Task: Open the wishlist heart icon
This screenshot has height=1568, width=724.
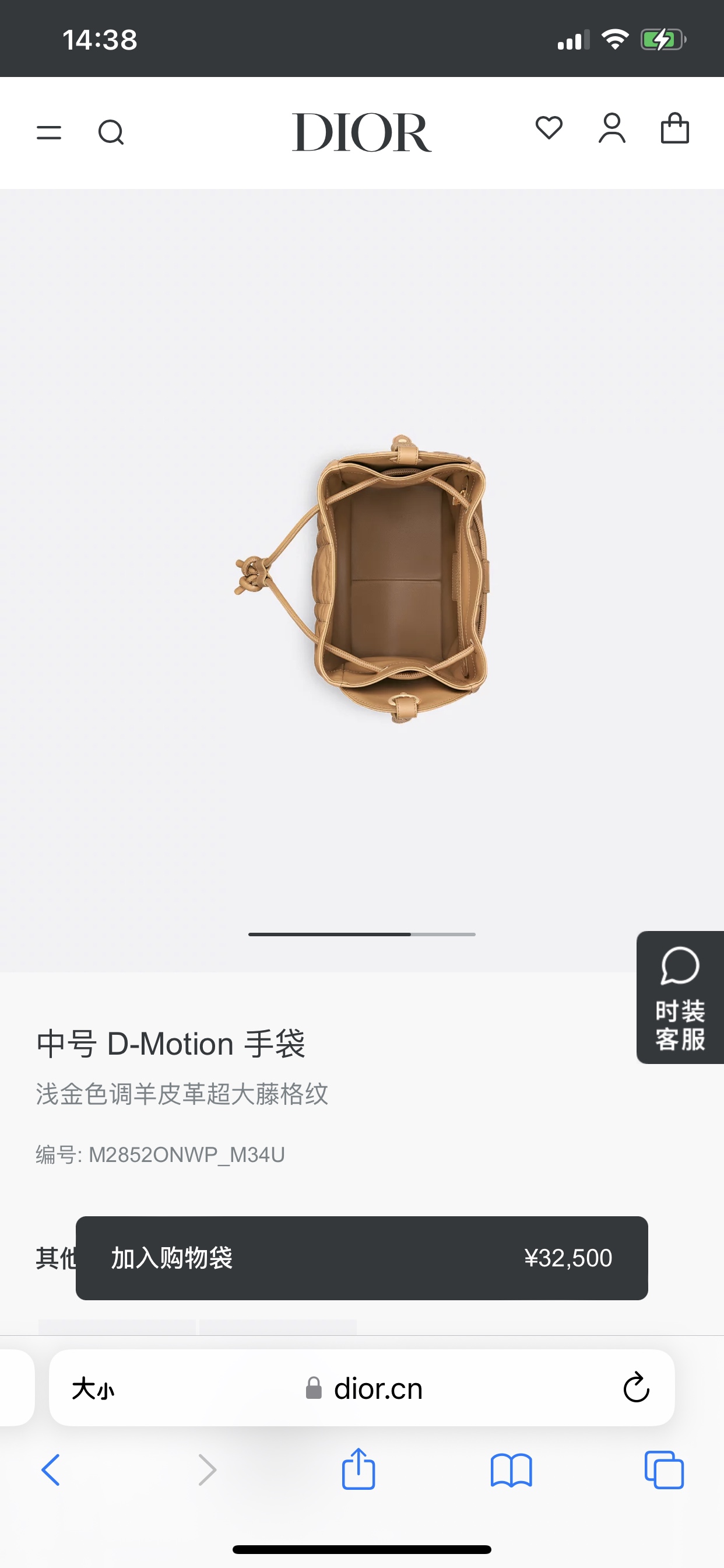Action: pos(549,128)
